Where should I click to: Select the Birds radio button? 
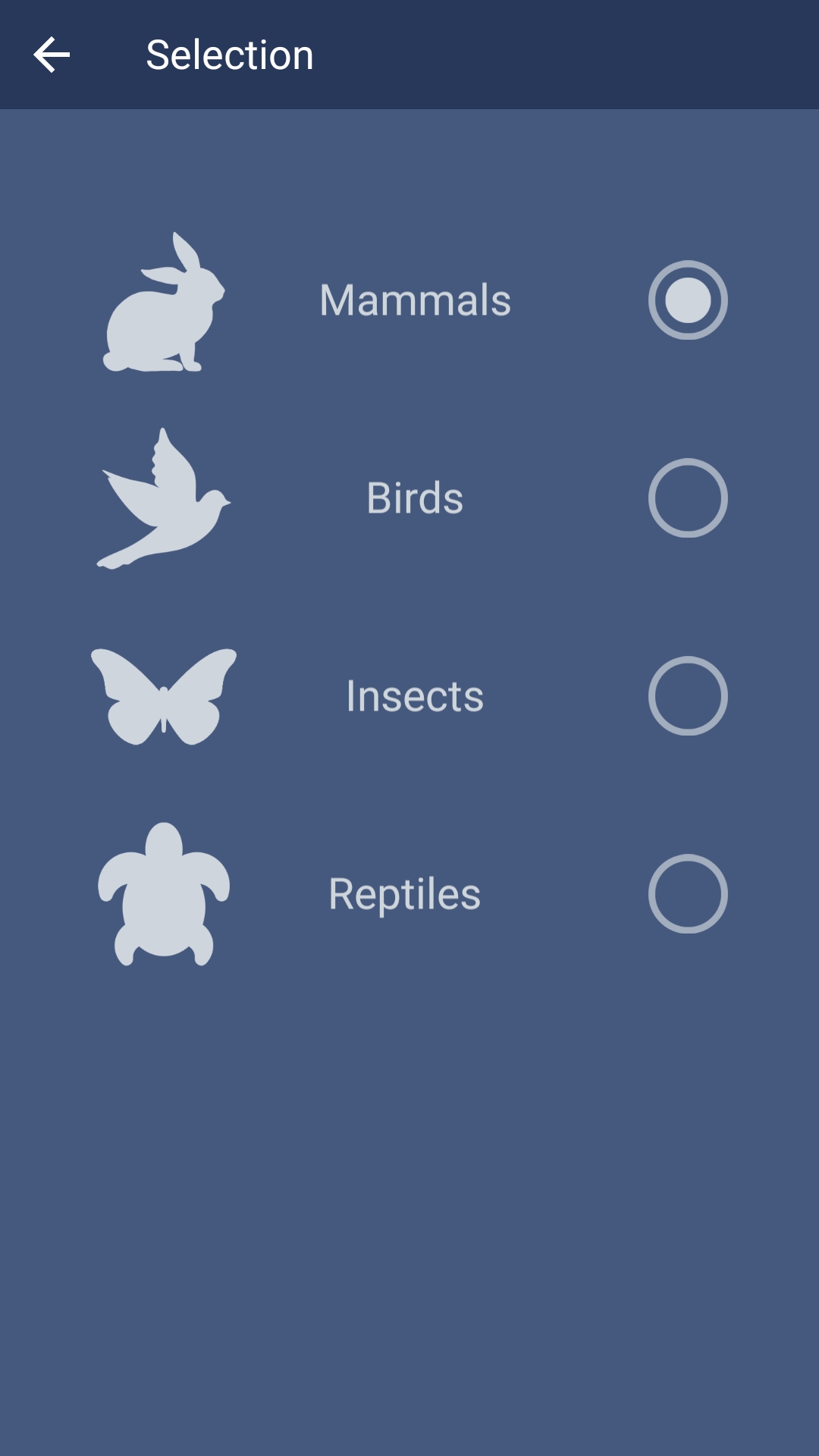point(687,498)
